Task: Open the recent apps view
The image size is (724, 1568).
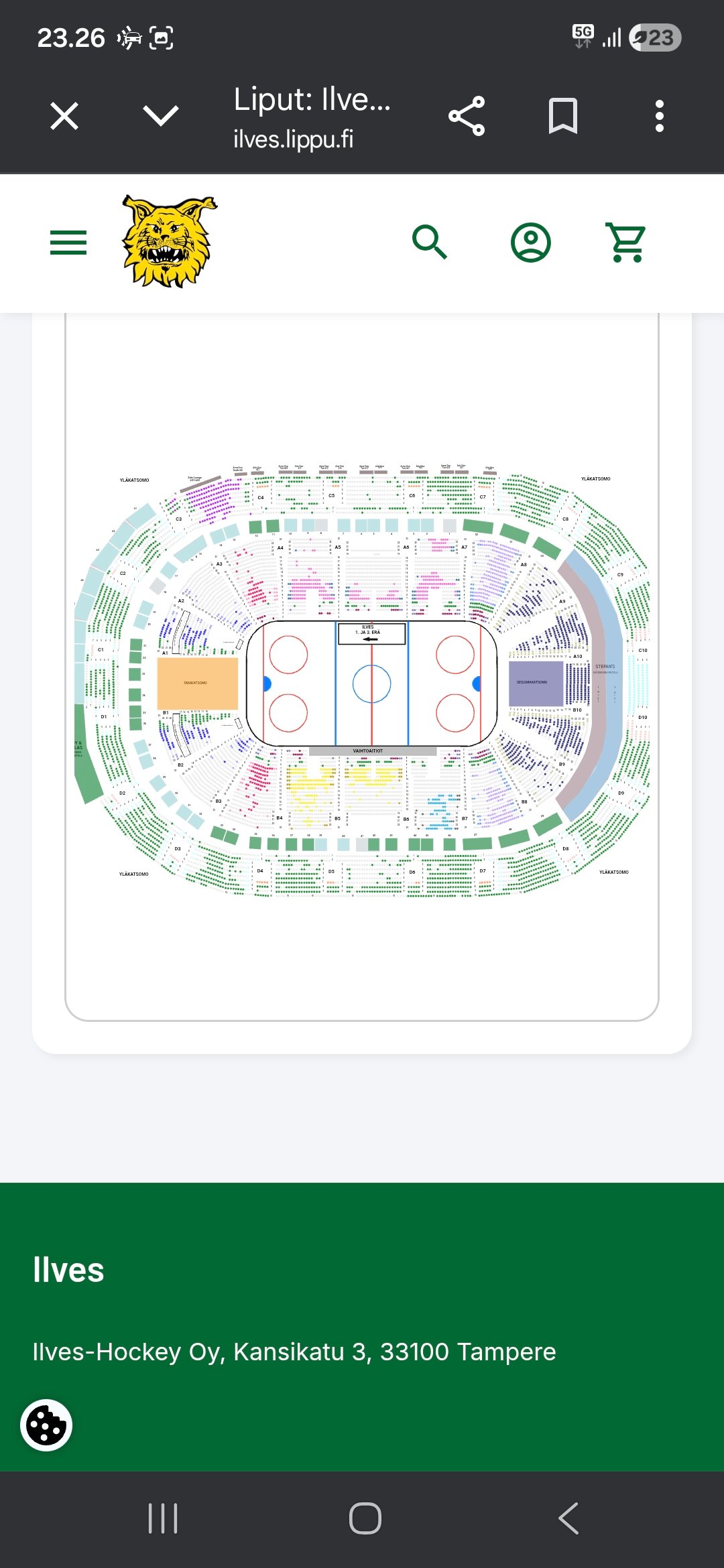Action: (x=163, y=1518)
